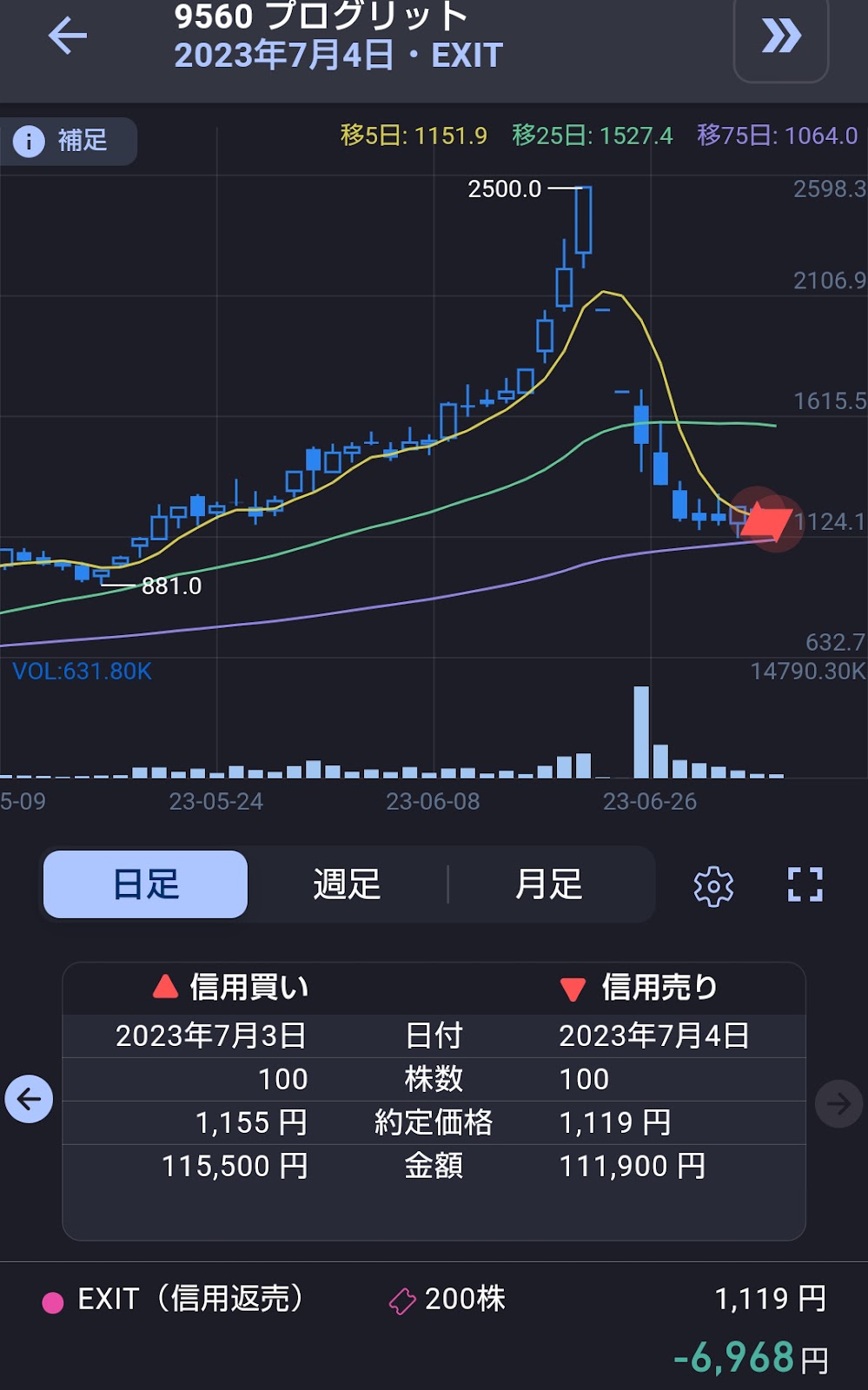Go back using the top-left arrow

68,36
